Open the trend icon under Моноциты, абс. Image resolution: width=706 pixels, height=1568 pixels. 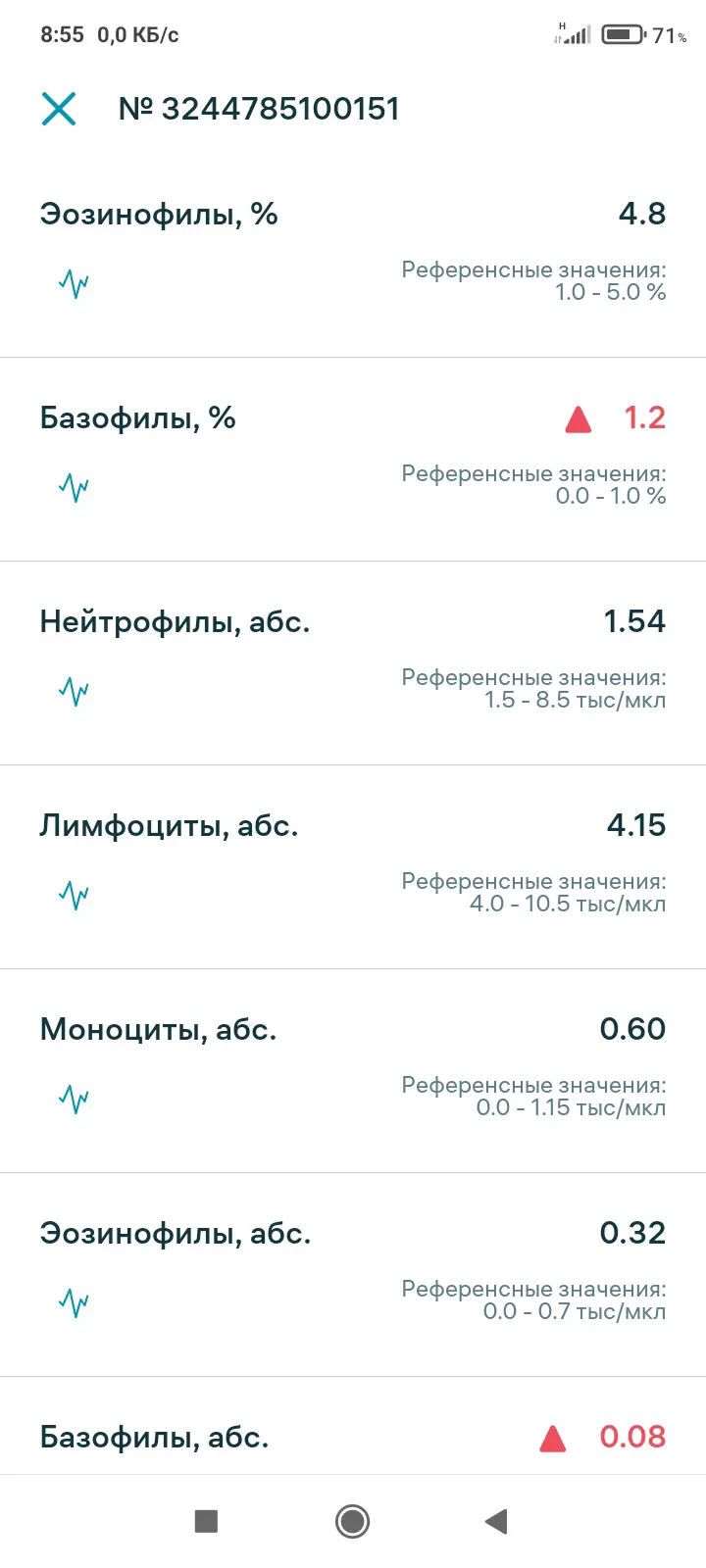[74, 1100]
